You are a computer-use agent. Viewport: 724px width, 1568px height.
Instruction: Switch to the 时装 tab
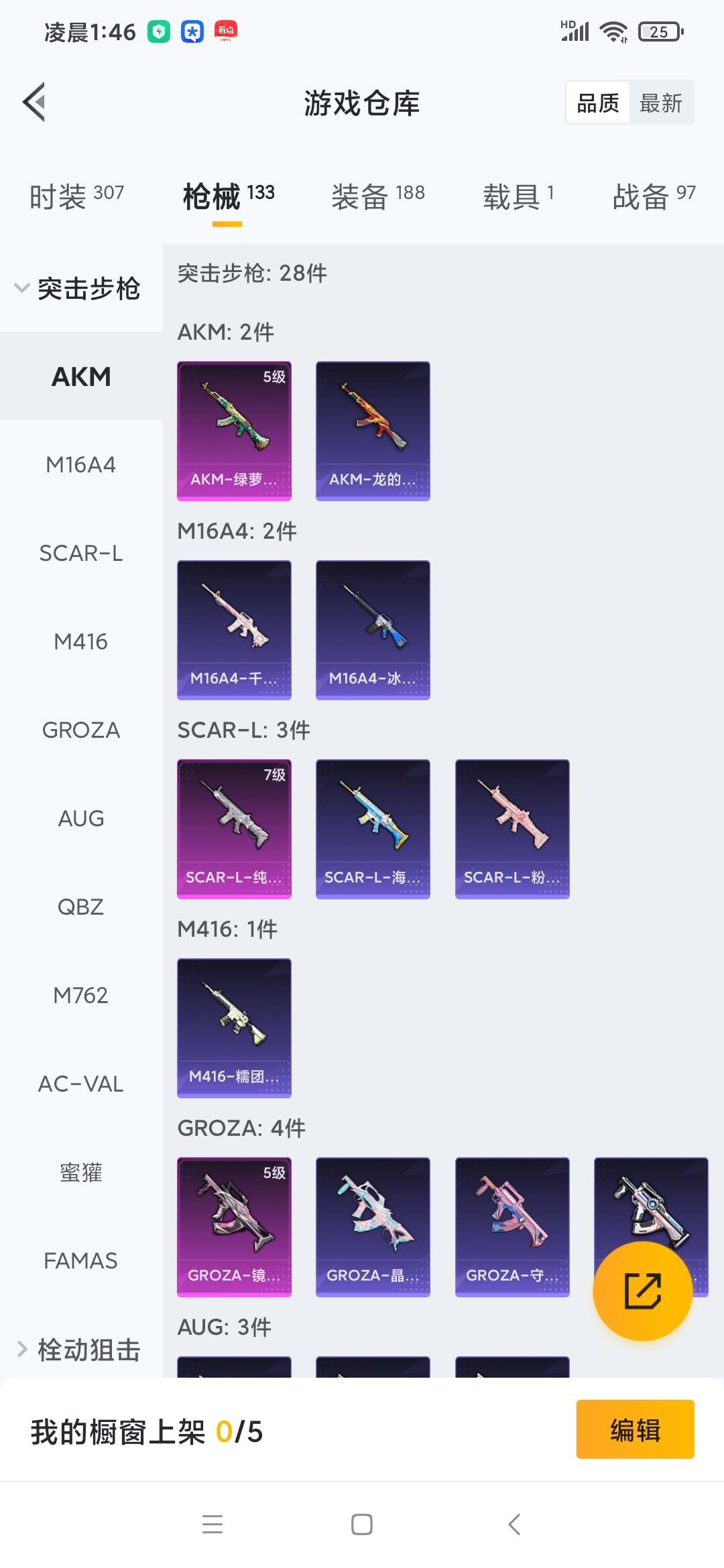76,196
